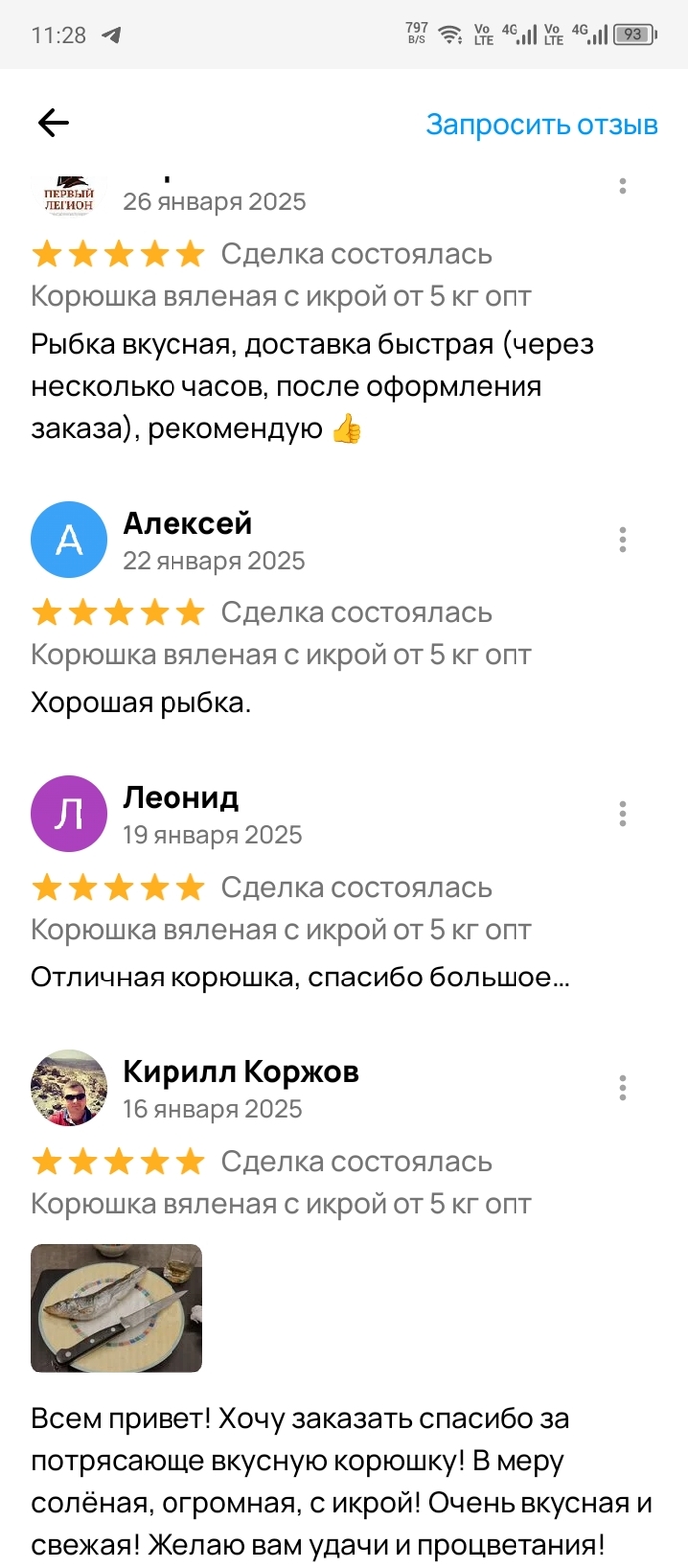Image resolution: width=688 pixels, height=1568 pixels.
Task: Open Леонид's profile avatar
Action: [x=69, y=814]
